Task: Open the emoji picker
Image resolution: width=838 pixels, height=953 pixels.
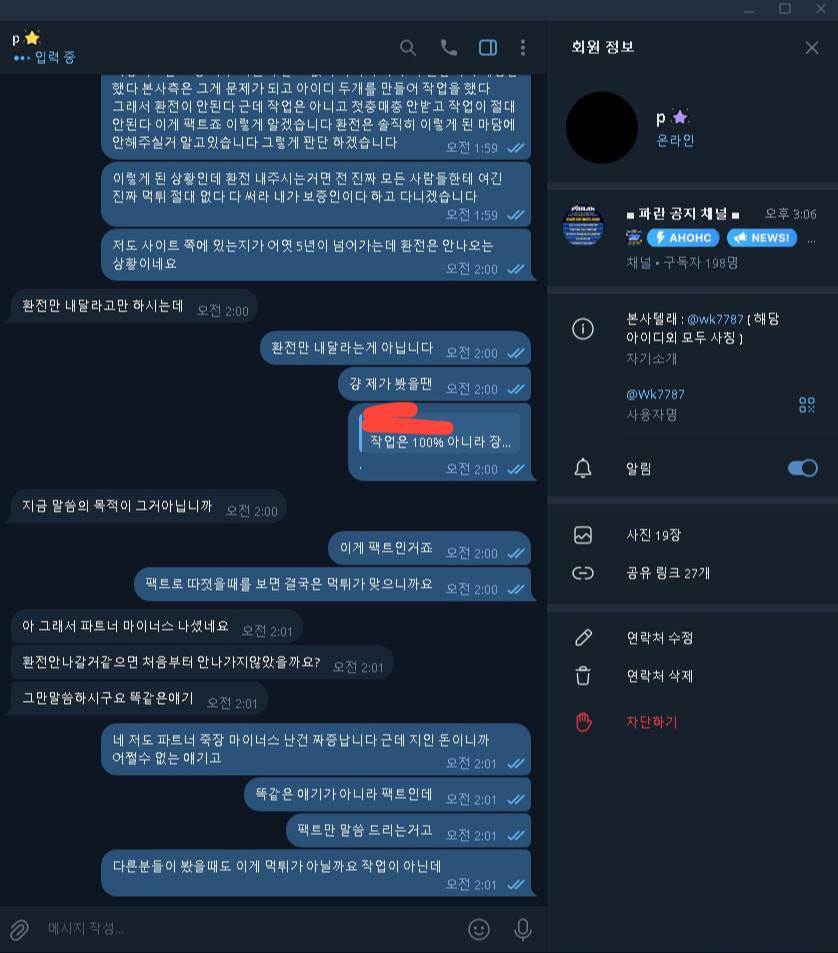Action: [479, 929]
